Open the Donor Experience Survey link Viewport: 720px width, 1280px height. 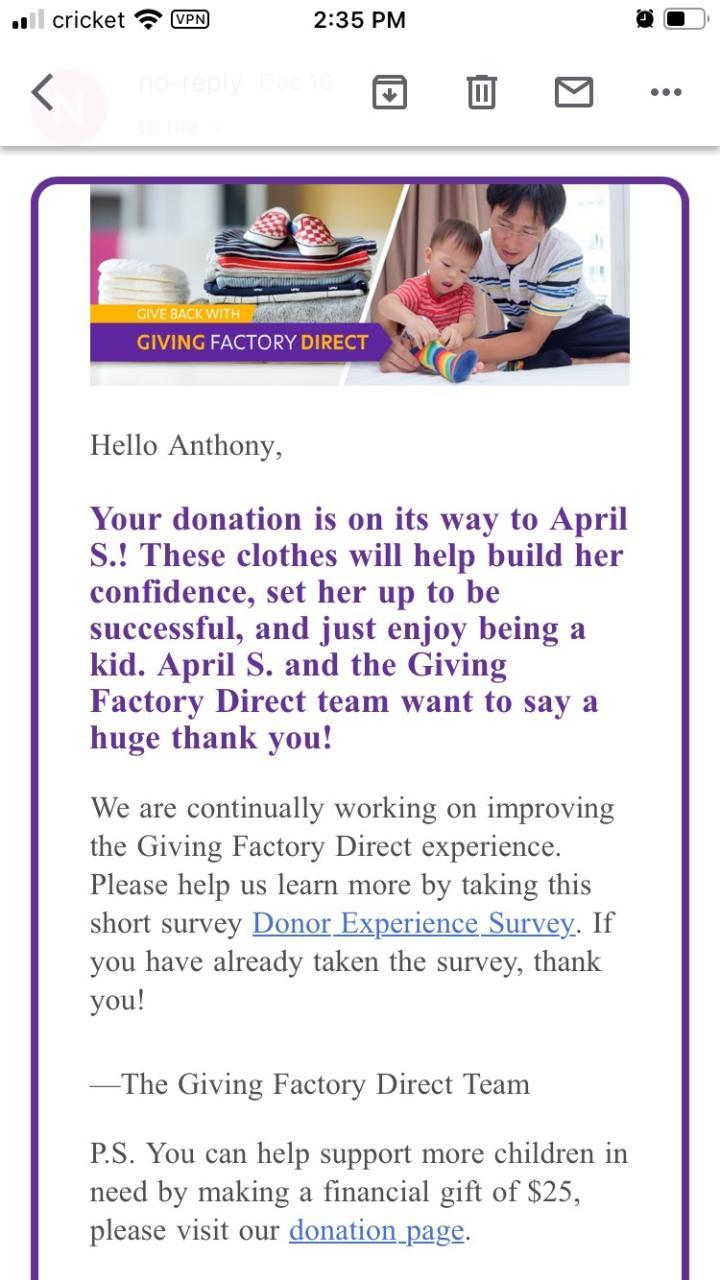pyautogui.click(x=414, y=923)
